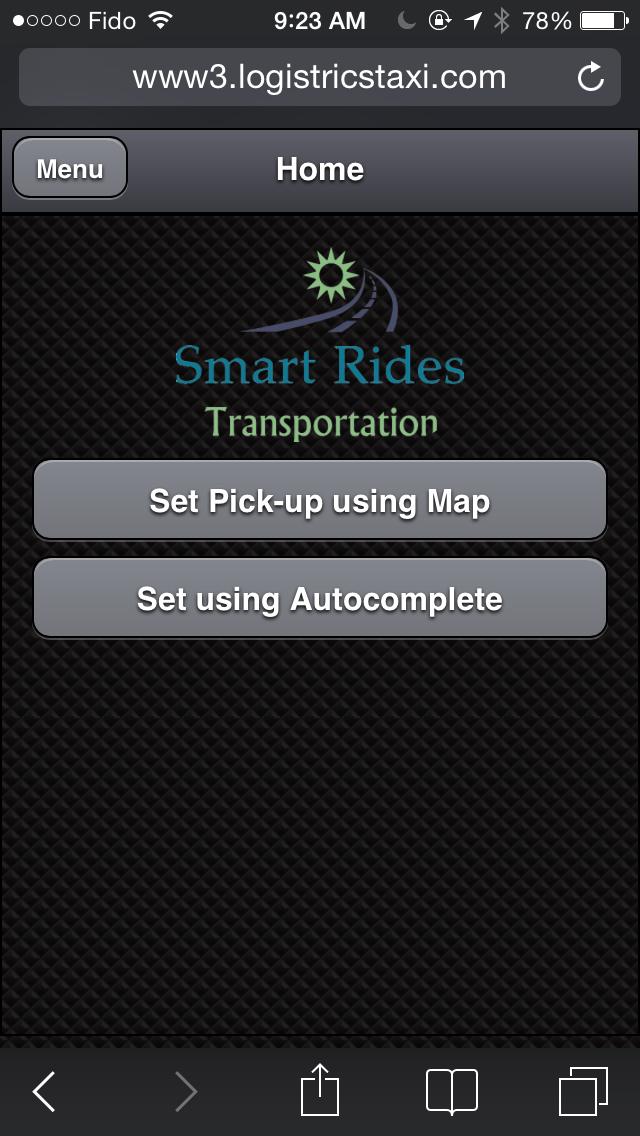Choose Set Pick-up using Map
The height and width of the screenshot is (1136, 640).
tap(320, 500)
